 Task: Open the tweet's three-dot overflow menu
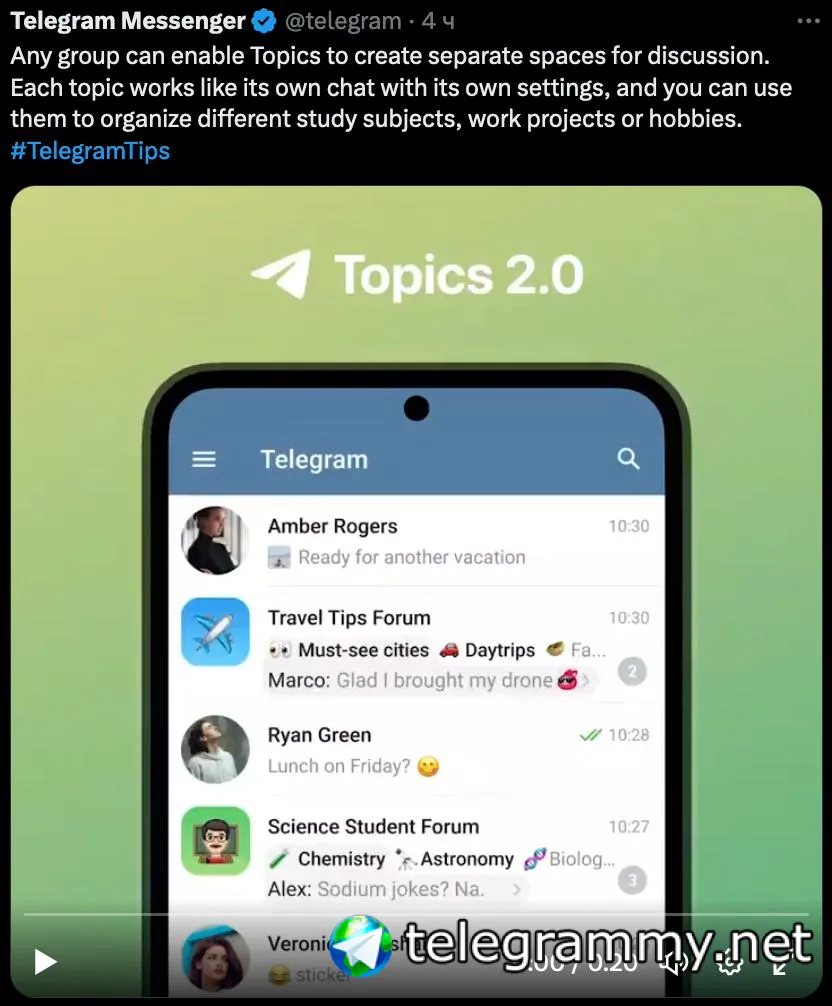(x=809, y=20)
